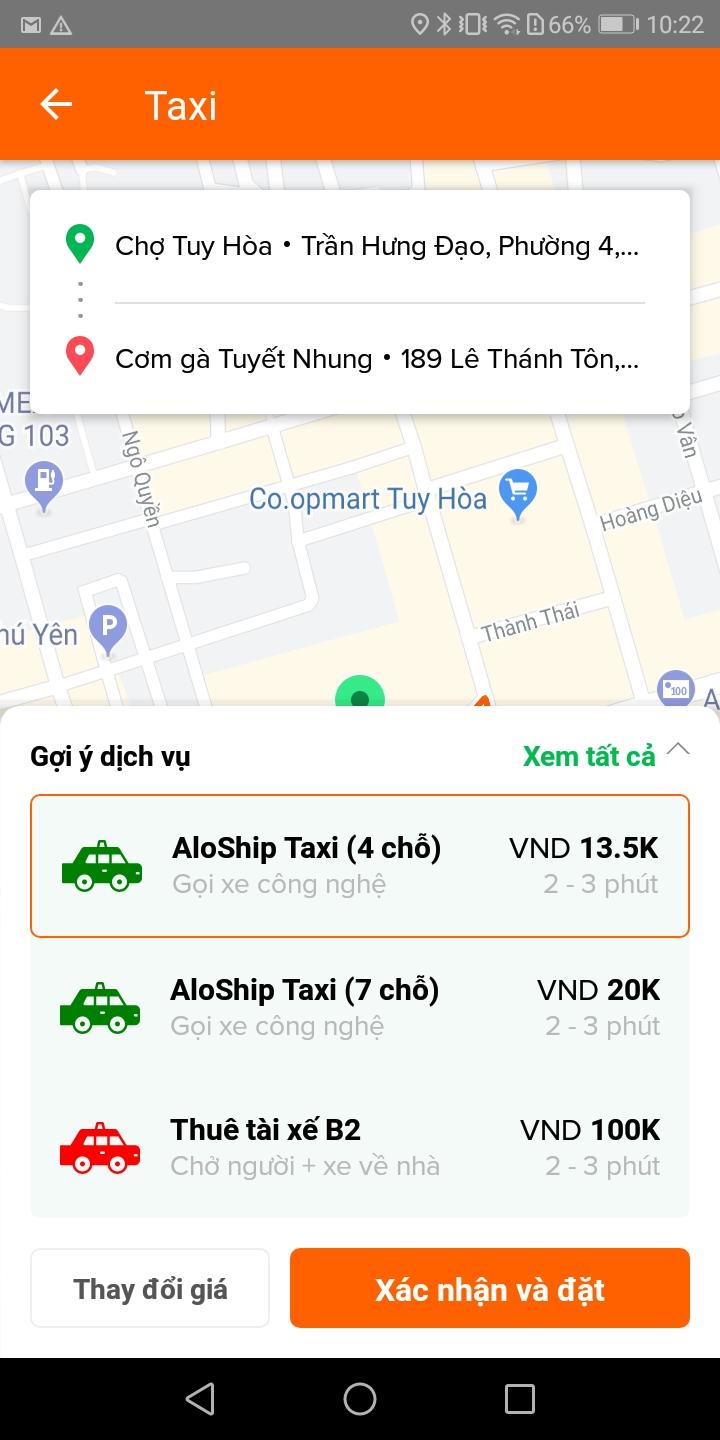Open Co.opmart Tuy Hòa map marker
The image size is (720, 1440).
[517, 495]
